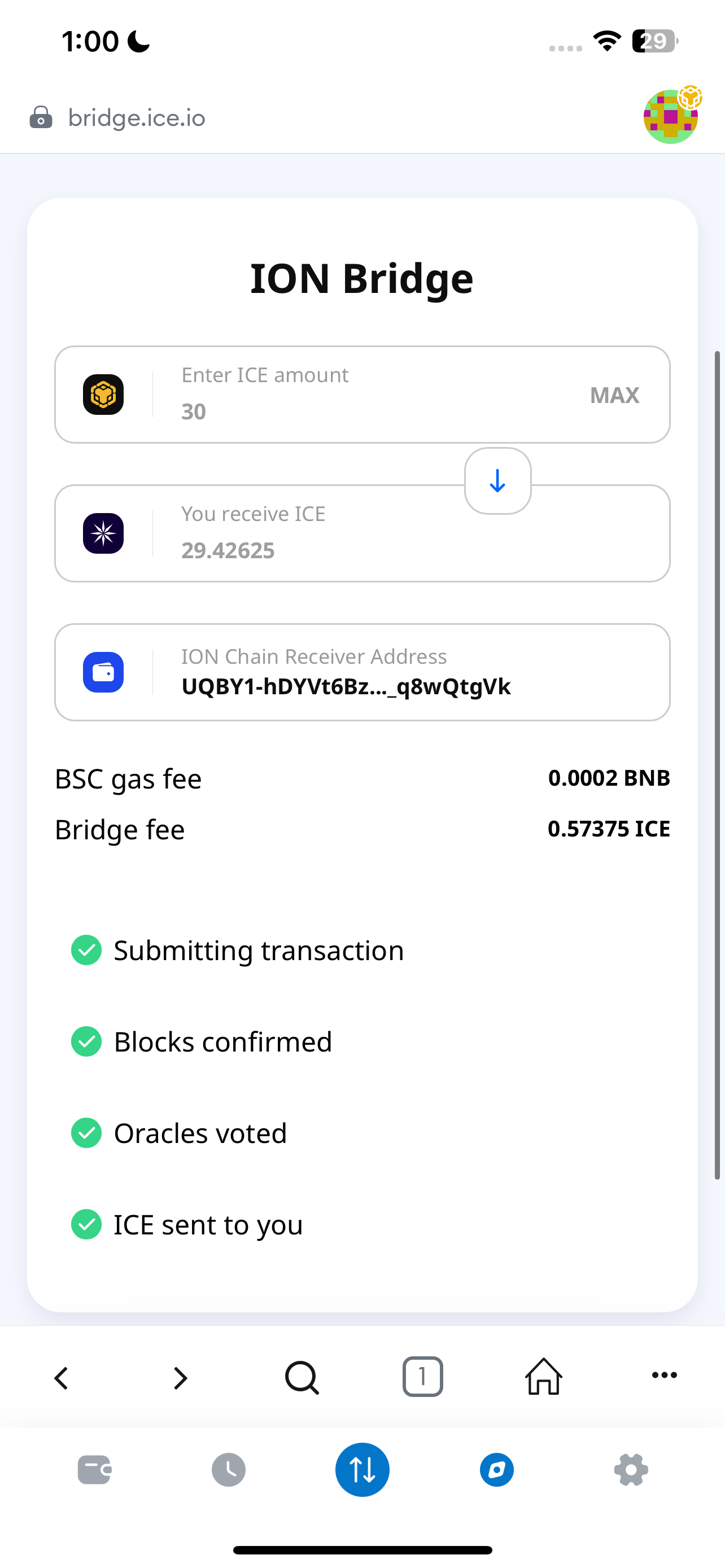Click the bridge.ice.io address bar
This screenshot has height=1568, width=725.
pyautogui.click(x=136, y=117)
